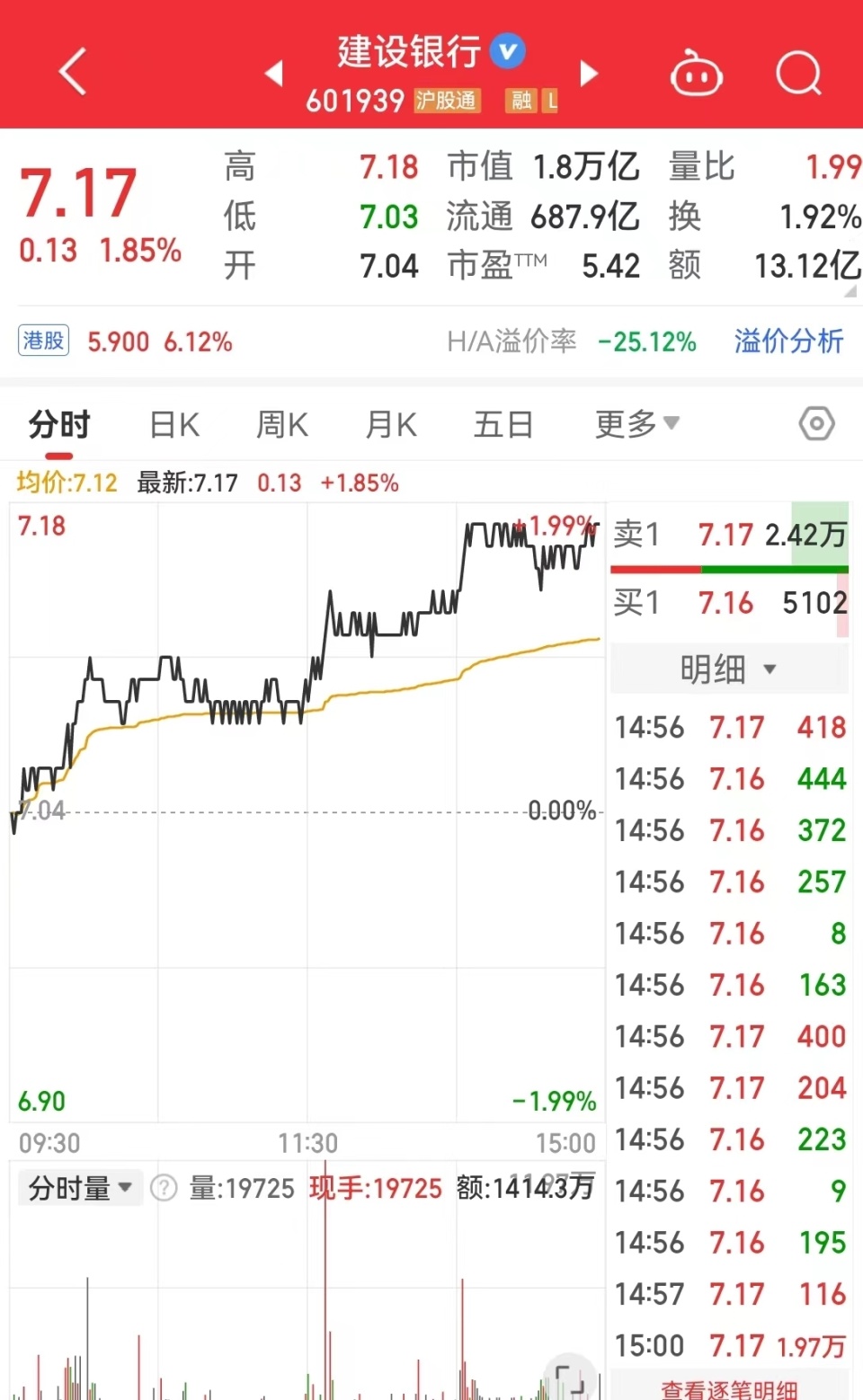Viewport: 863px width, 1400px height.
Task: Go back using the top-left arrow
Action: click(72, 72)
